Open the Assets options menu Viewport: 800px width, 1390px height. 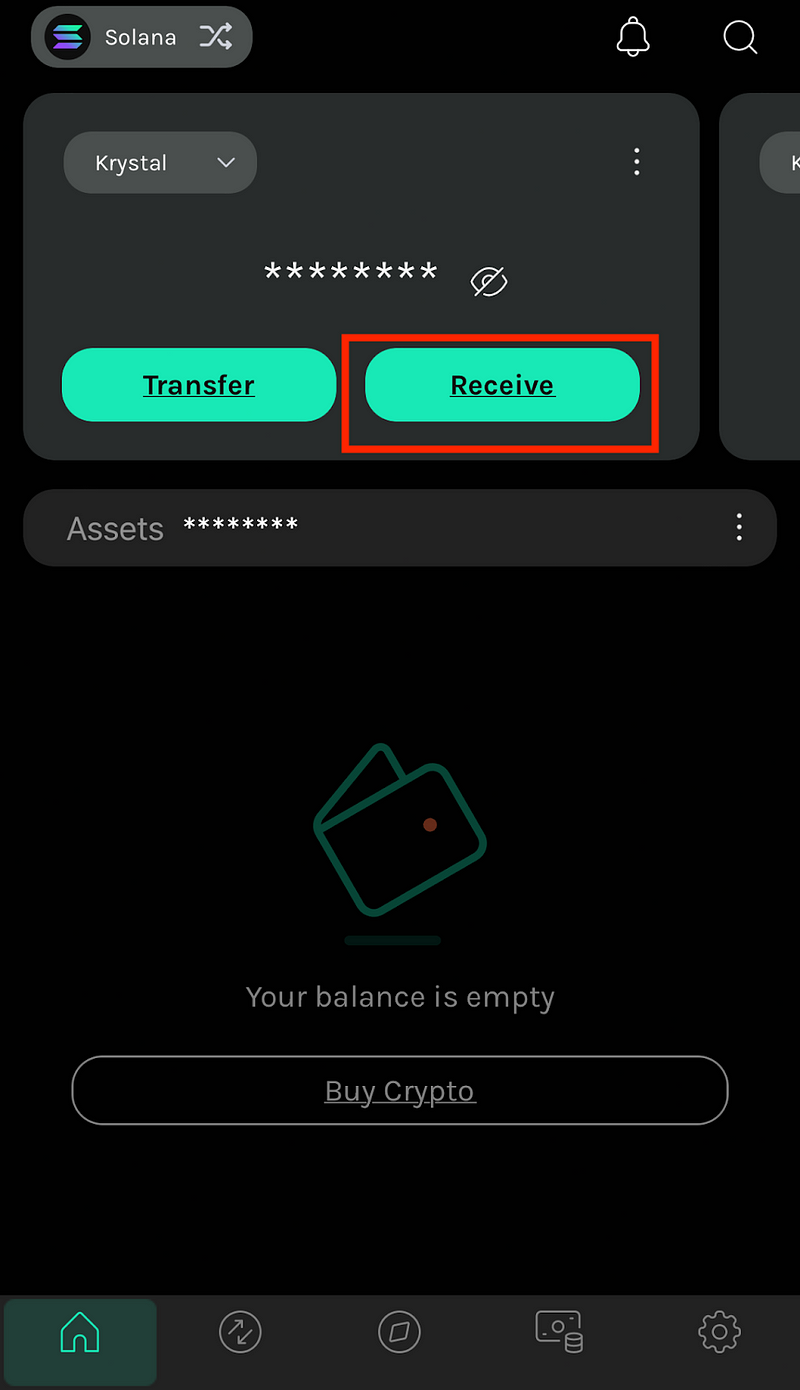pyautogui.click(x=739, y=527)
